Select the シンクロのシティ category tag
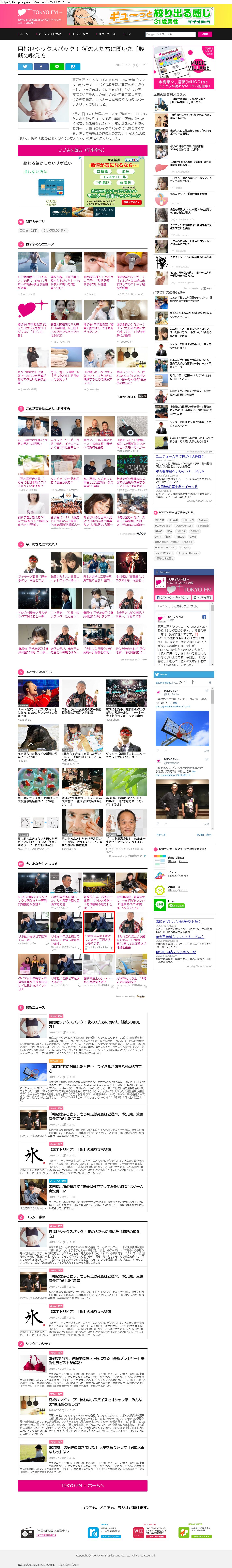 [55, 231]
